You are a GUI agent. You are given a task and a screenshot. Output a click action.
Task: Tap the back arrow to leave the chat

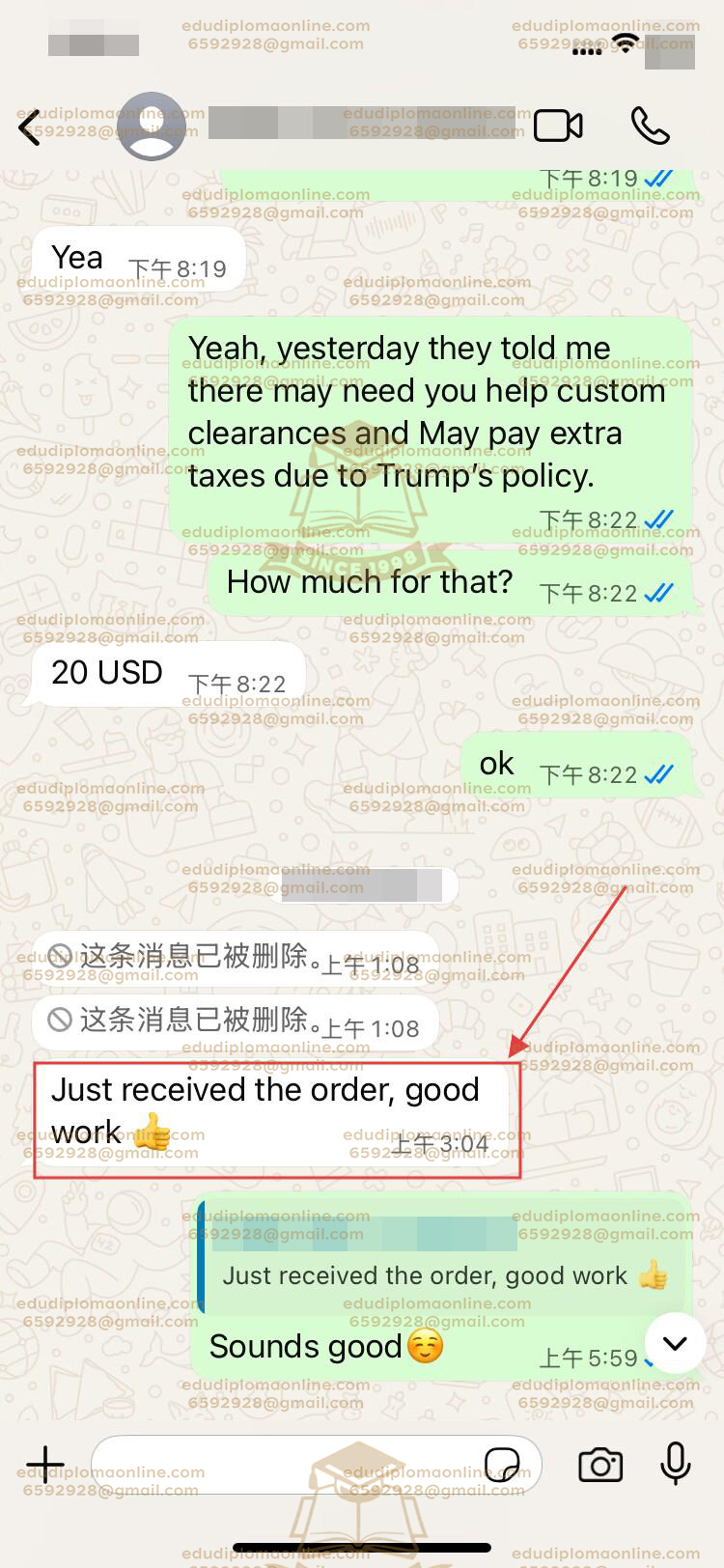pos(29,125)
